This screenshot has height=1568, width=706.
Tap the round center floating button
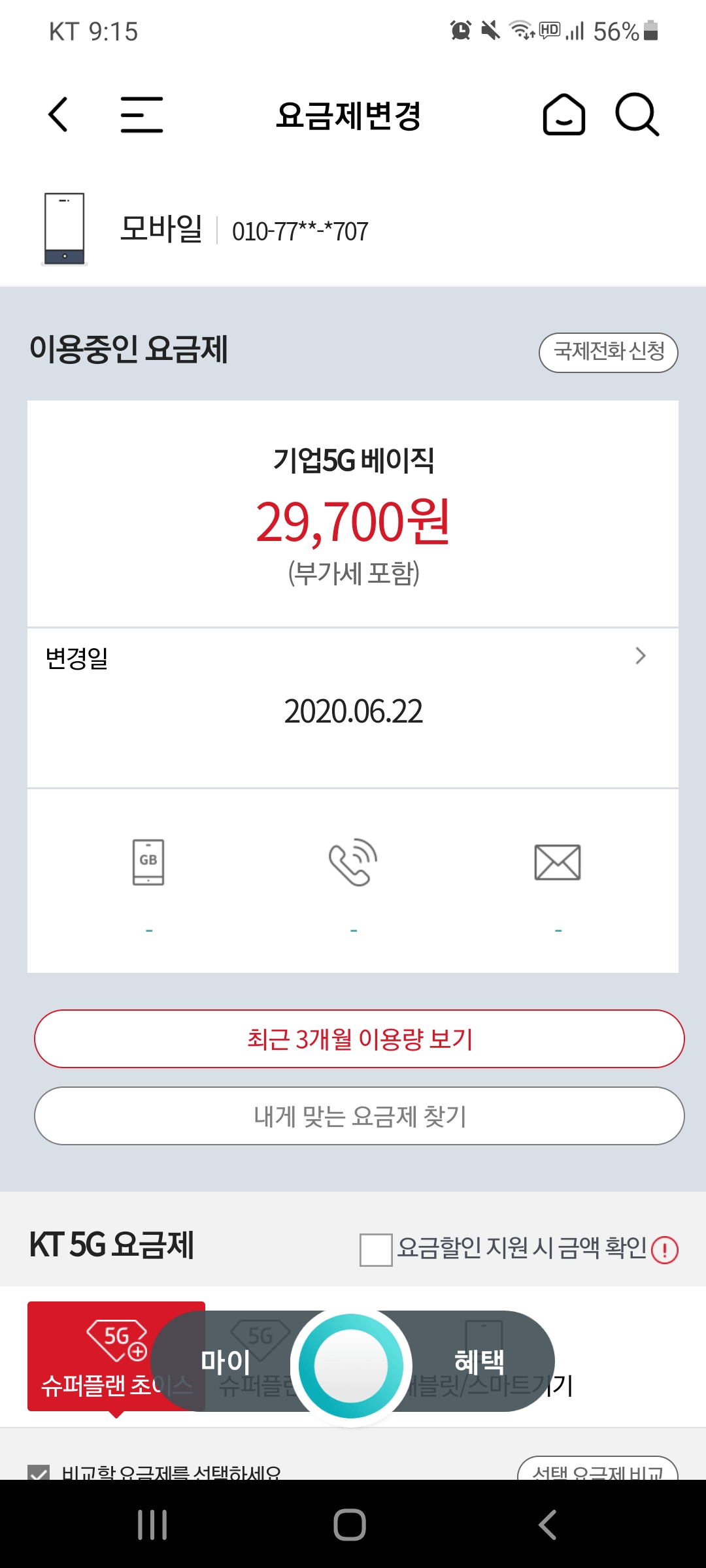coord(351,1365)
